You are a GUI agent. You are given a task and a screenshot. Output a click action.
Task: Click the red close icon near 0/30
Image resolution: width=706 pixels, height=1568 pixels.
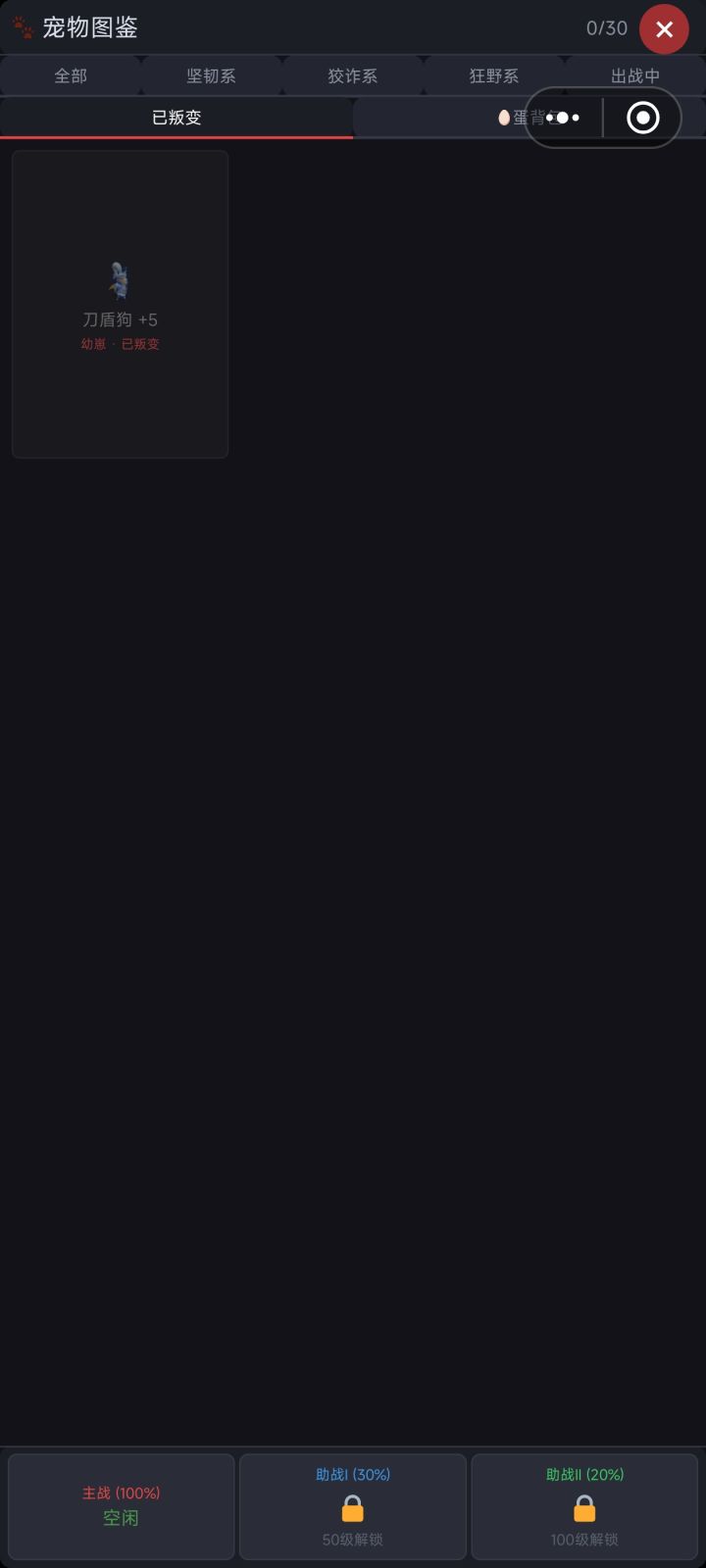point(664,28)
